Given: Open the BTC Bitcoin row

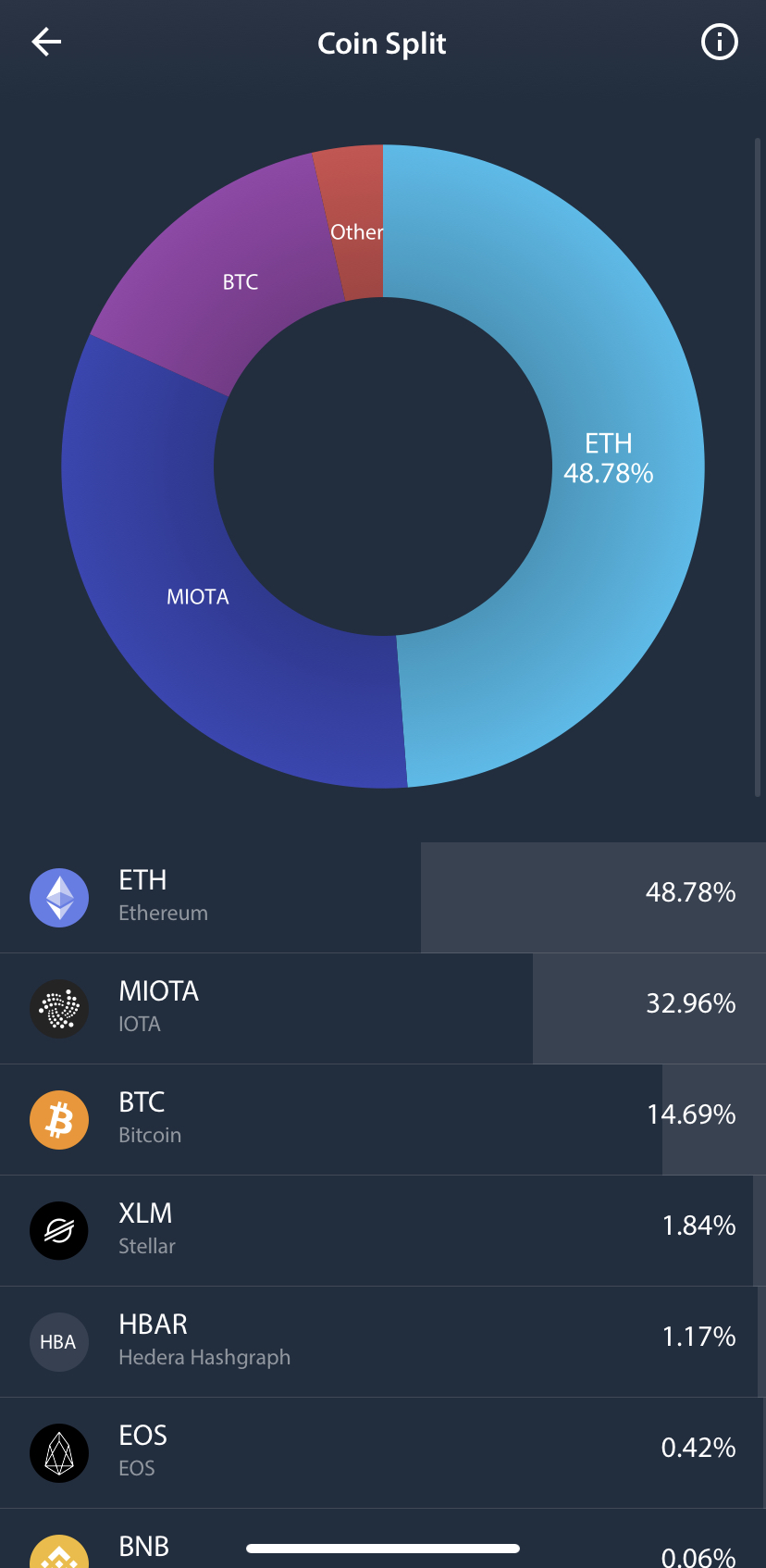Looking at the screenshot, I should point(383,1119).
